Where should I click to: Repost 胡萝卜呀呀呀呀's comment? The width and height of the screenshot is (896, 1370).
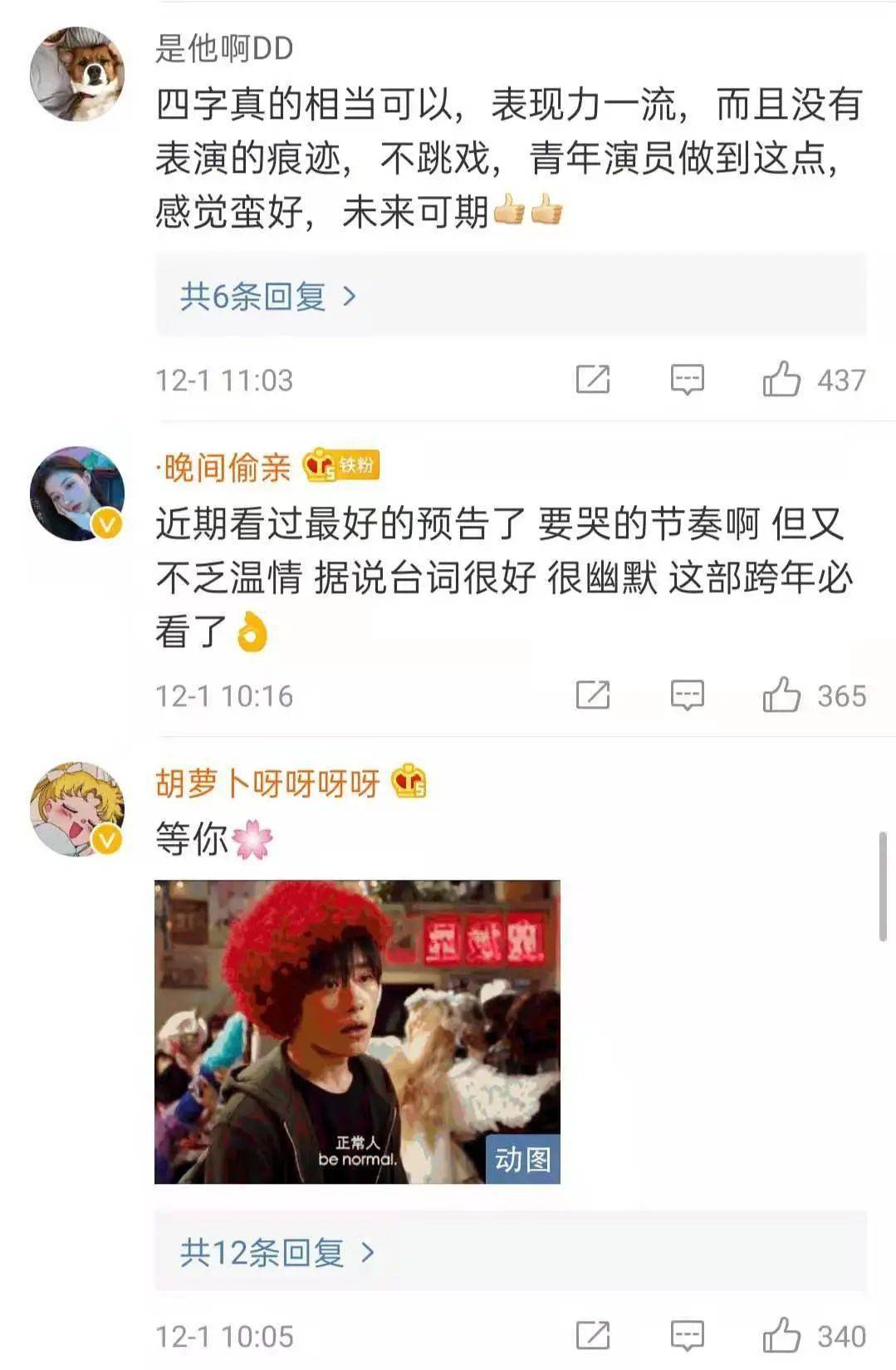pyautogui.click(x=593, y=1336)
